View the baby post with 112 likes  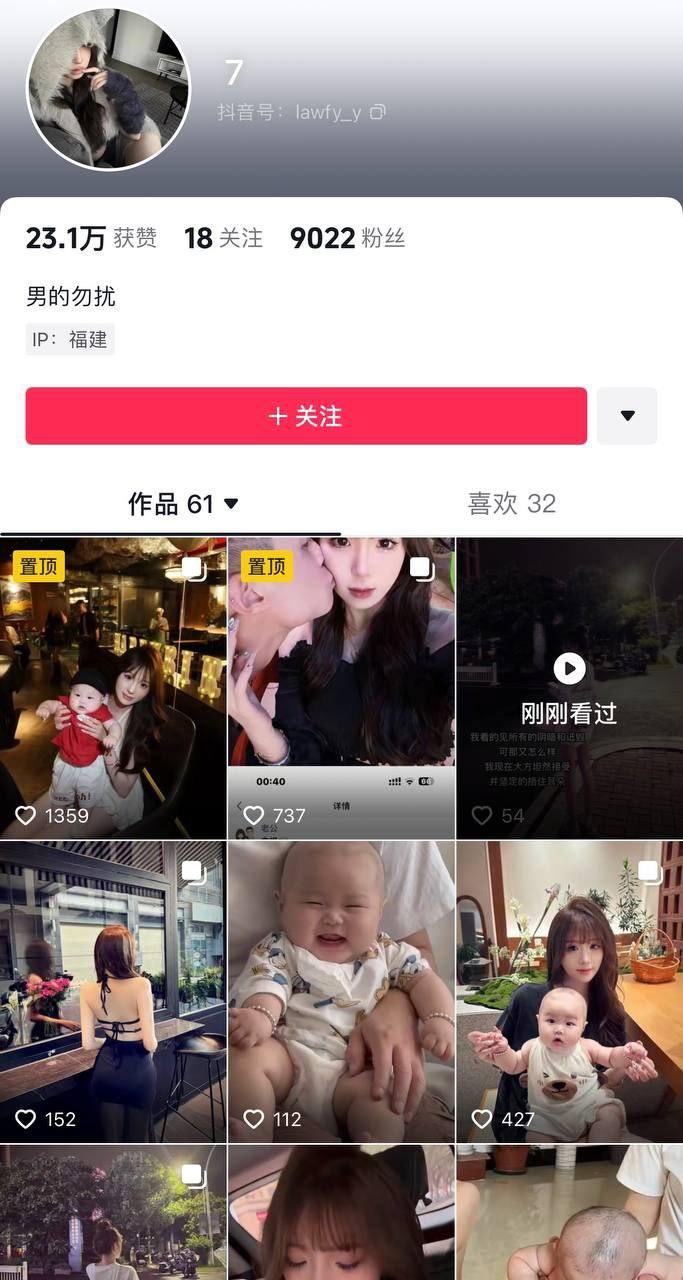coord(341,991)
